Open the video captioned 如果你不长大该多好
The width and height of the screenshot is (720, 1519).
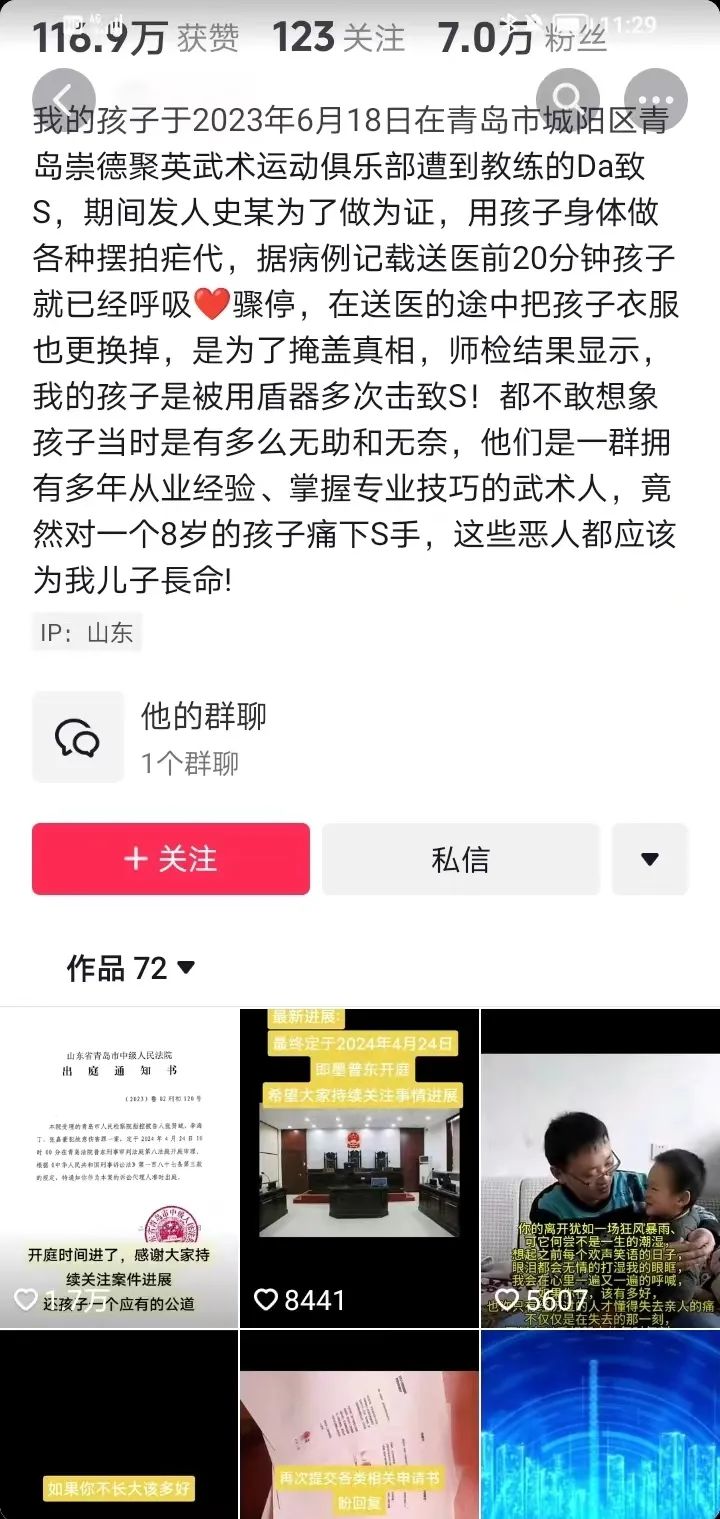(x=119, y=1425)
